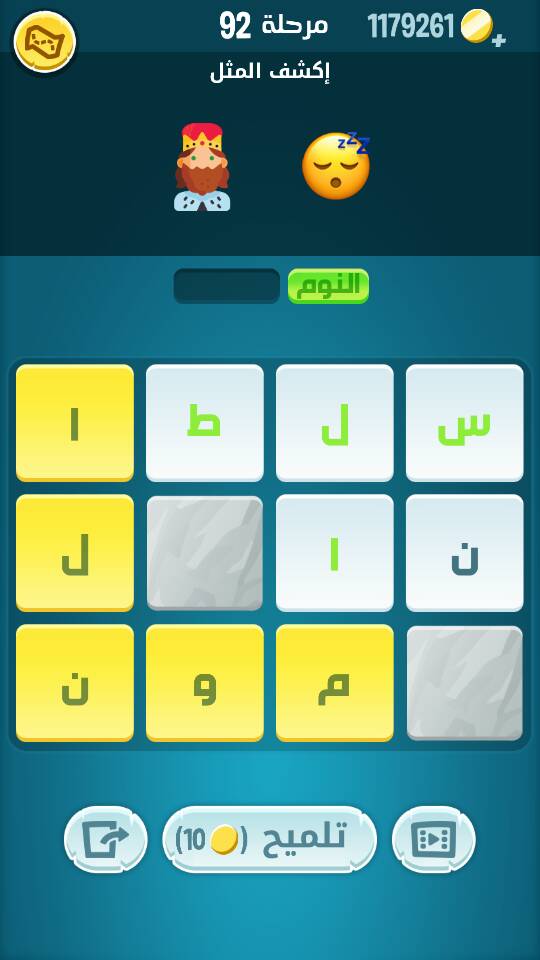Tap the yellow ل letter tile
540x960 pixels.
coord(75,553)
